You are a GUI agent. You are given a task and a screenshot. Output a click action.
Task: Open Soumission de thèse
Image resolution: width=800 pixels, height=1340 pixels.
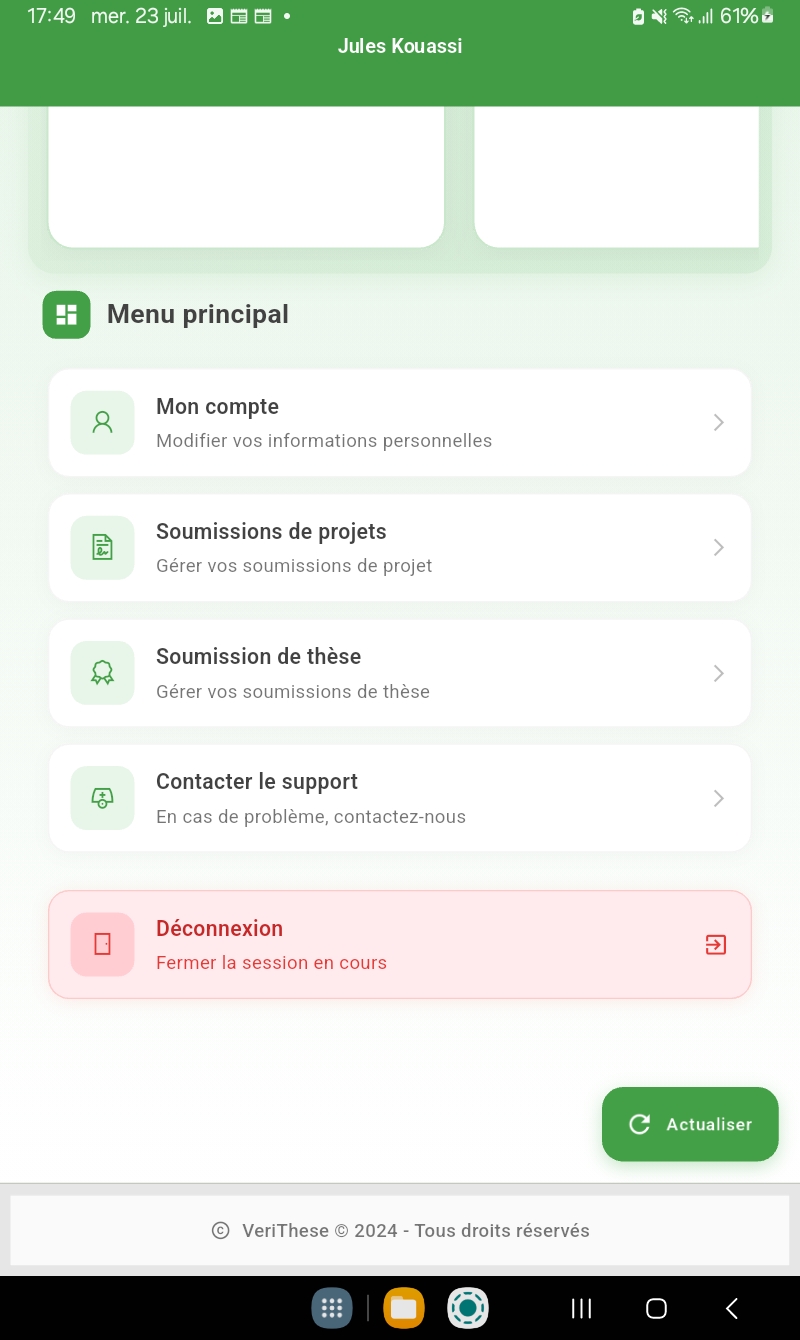point(399,673)
